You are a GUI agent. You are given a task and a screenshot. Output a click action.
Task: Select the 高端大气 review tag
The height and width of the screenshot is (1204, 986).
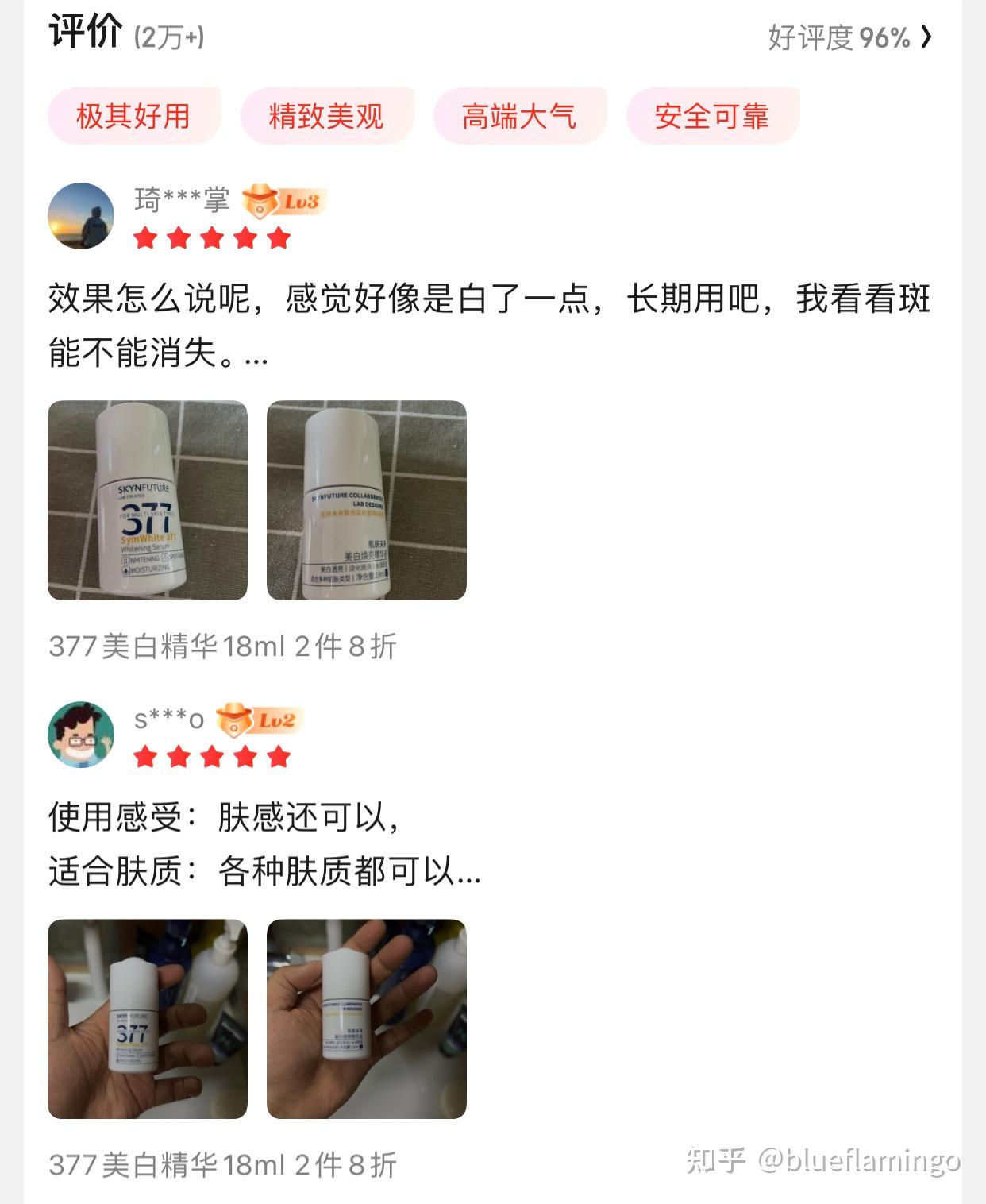point(520,116)
